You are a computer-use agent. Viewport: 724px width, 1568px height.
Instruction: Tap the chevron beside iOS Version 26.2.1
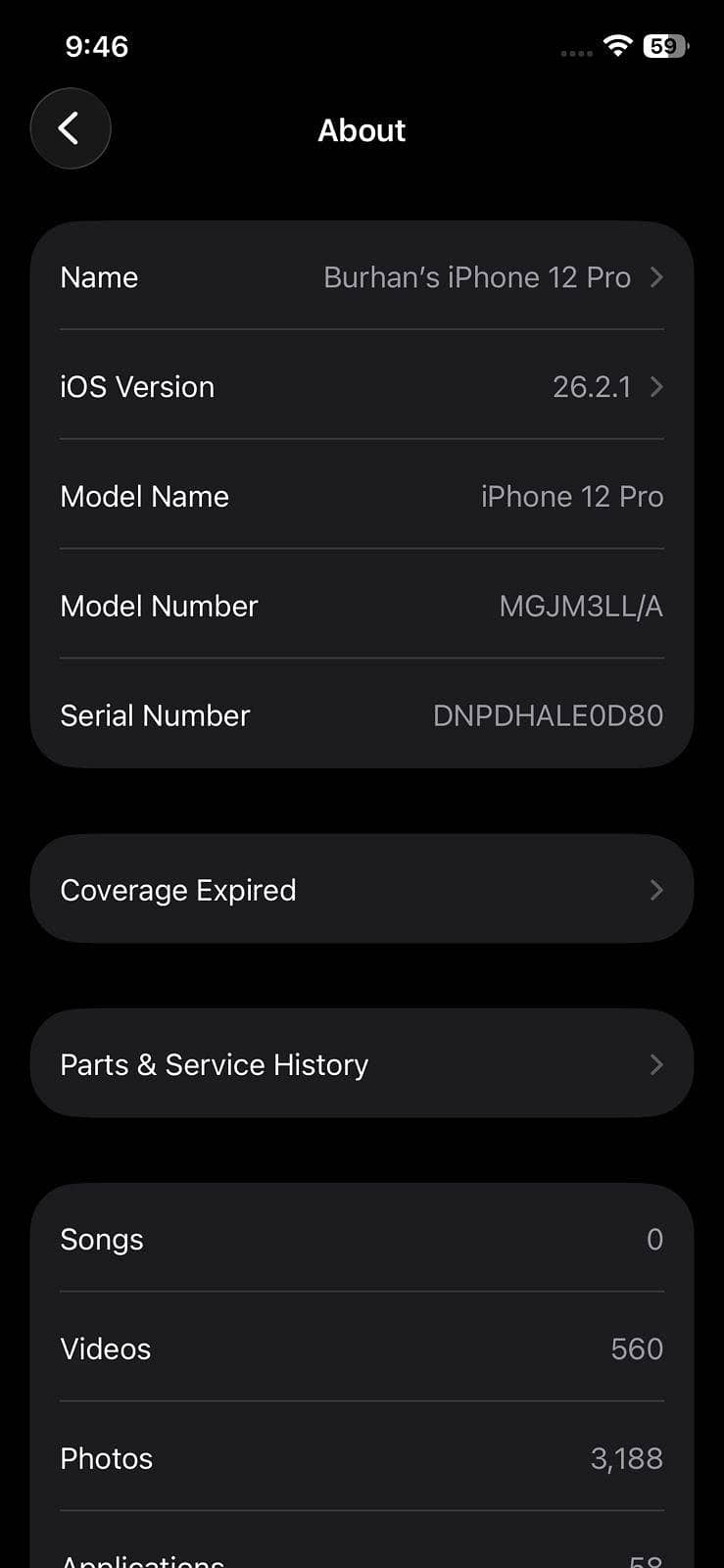[655, 387]
